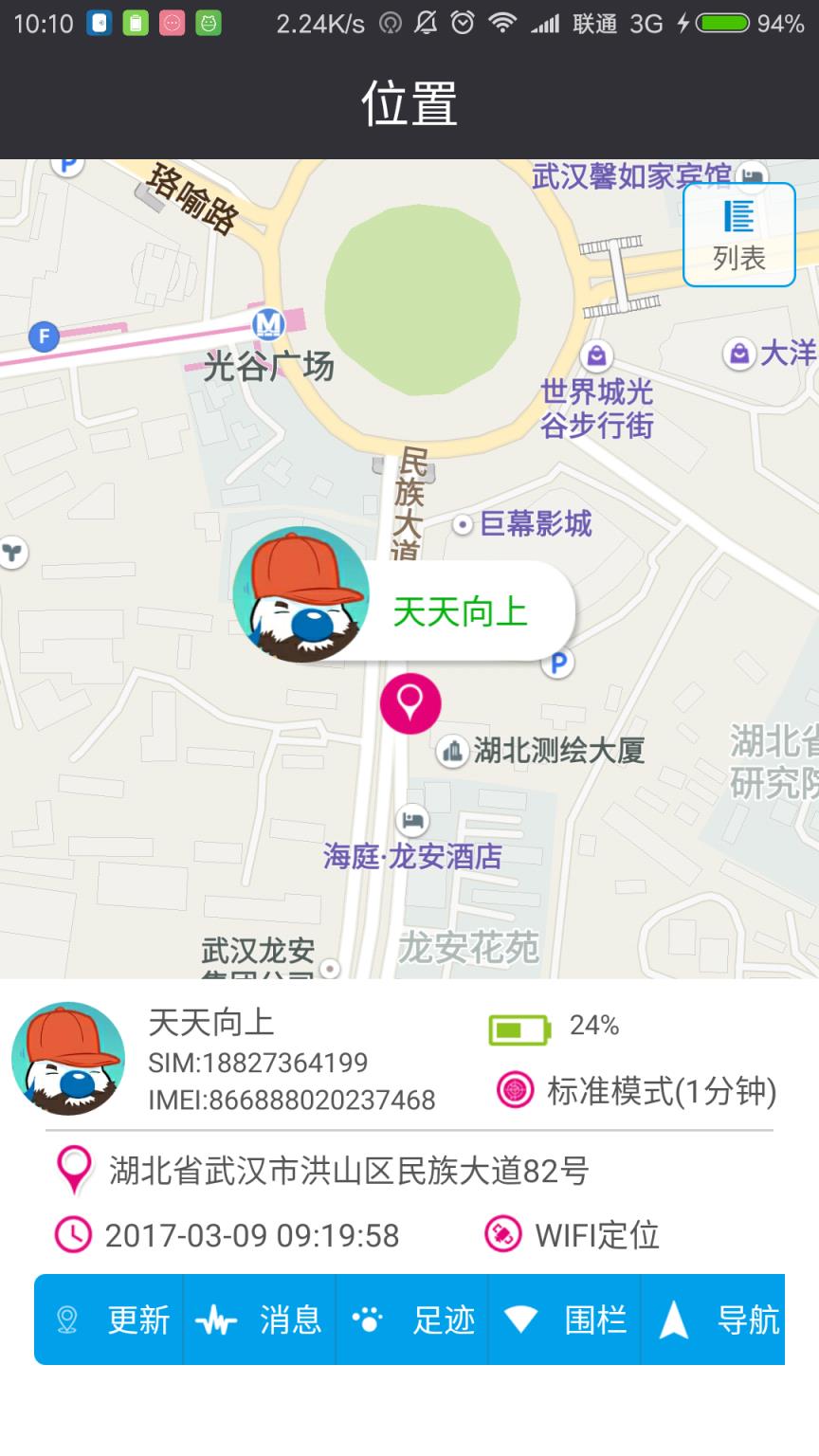Screen dimensions: 819x1456
Task: Tap the metro M icon at 光谷广场
Action: [268, 323]
